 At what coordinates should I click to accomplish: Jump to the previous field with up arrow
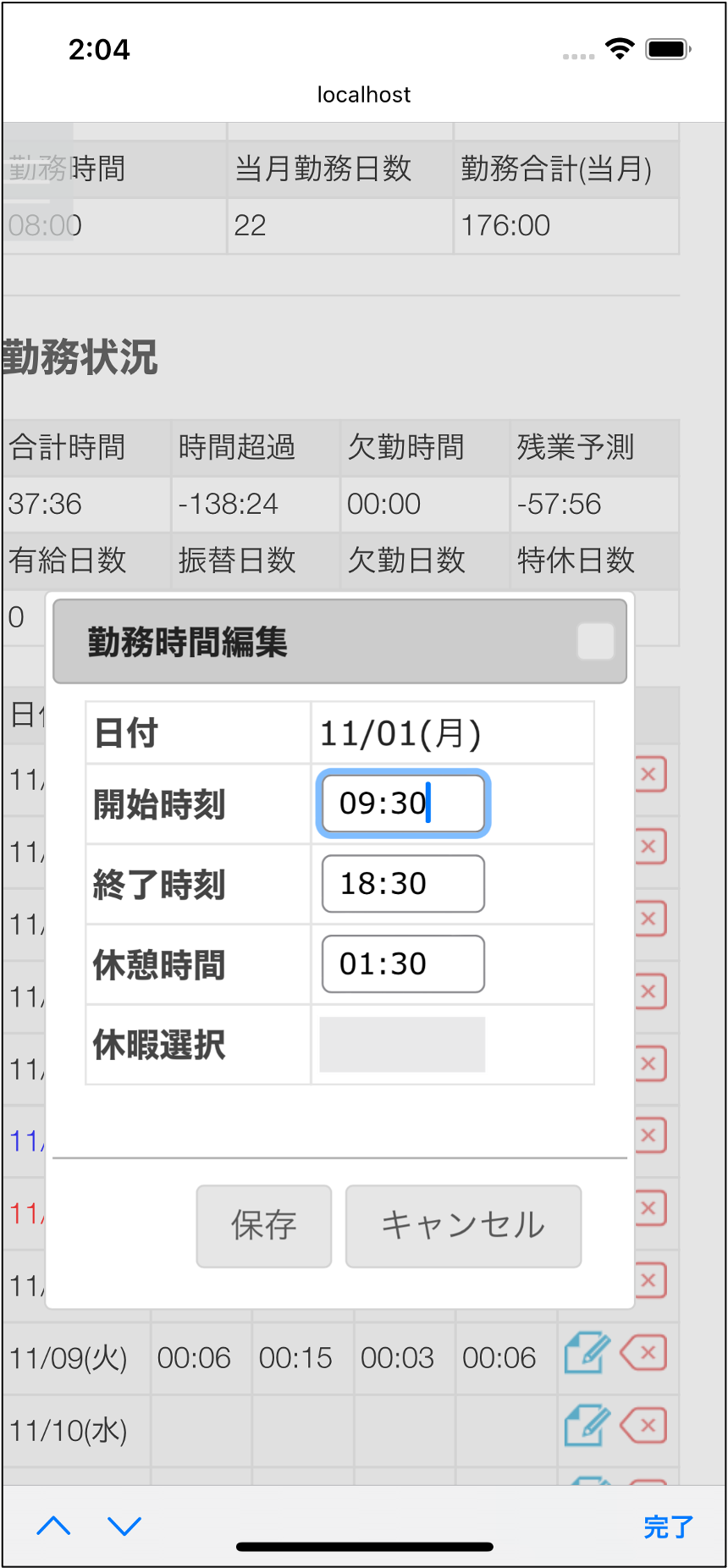point(54,1526)
